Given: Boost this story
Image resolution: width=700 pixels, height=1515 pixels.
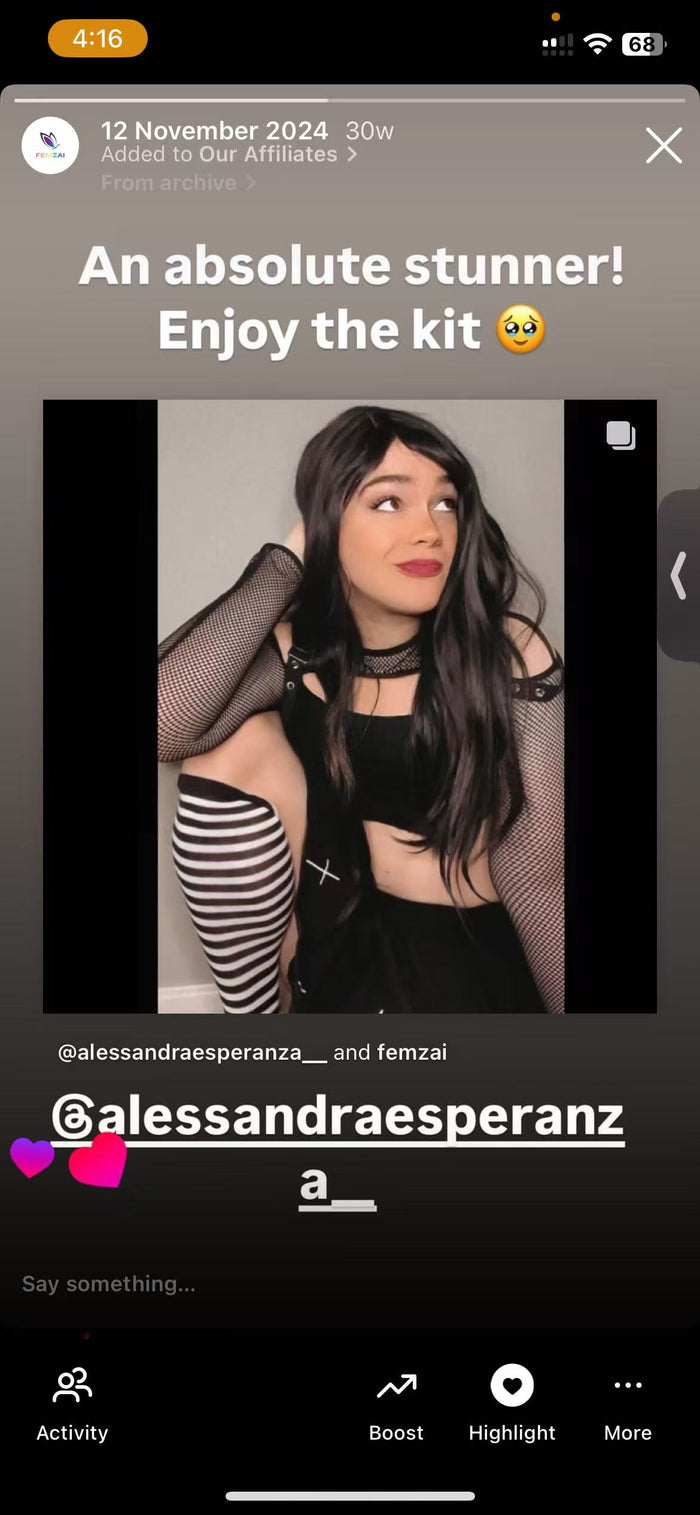Looking at the screenshot, I should [396, 1404].
